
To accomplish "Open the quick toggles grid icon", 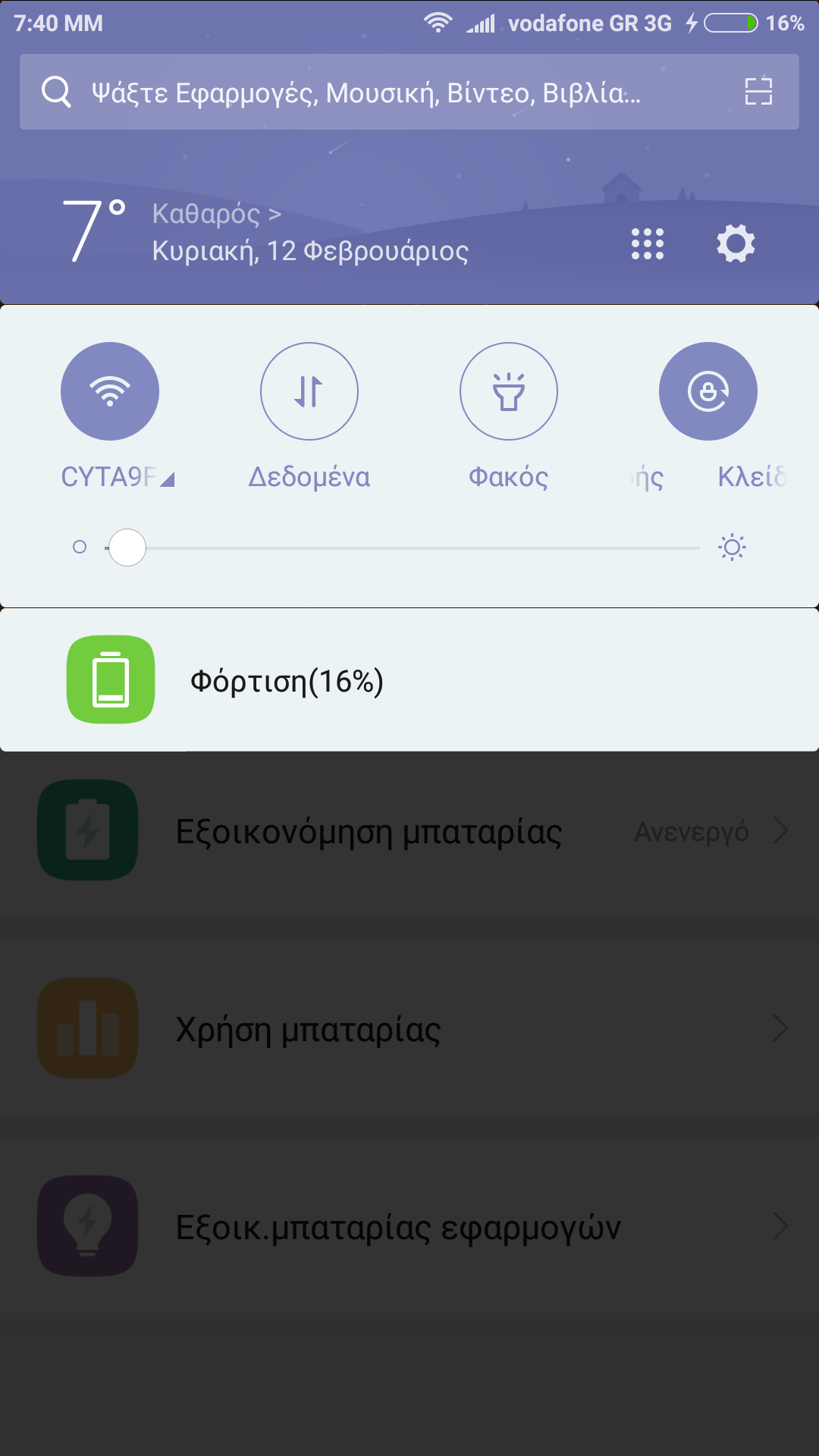I will [648, 244].
